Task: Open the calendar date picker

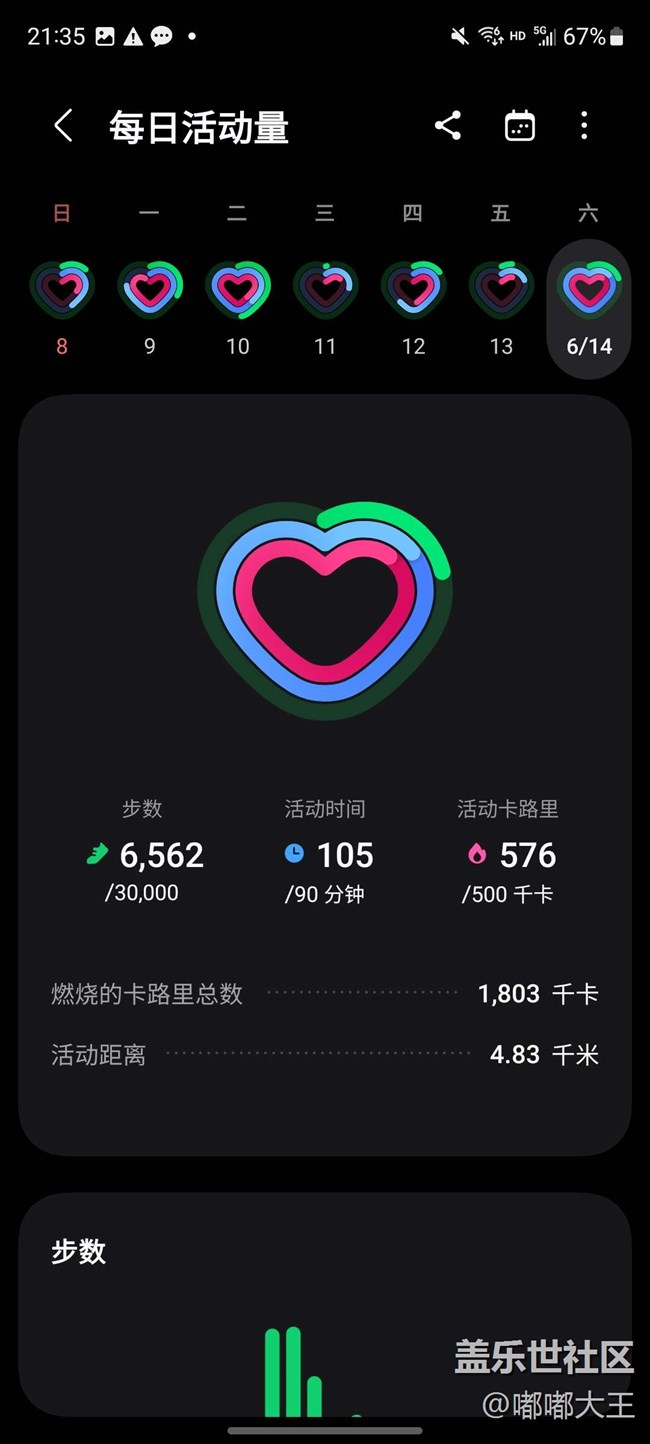Action: point(520,126)
